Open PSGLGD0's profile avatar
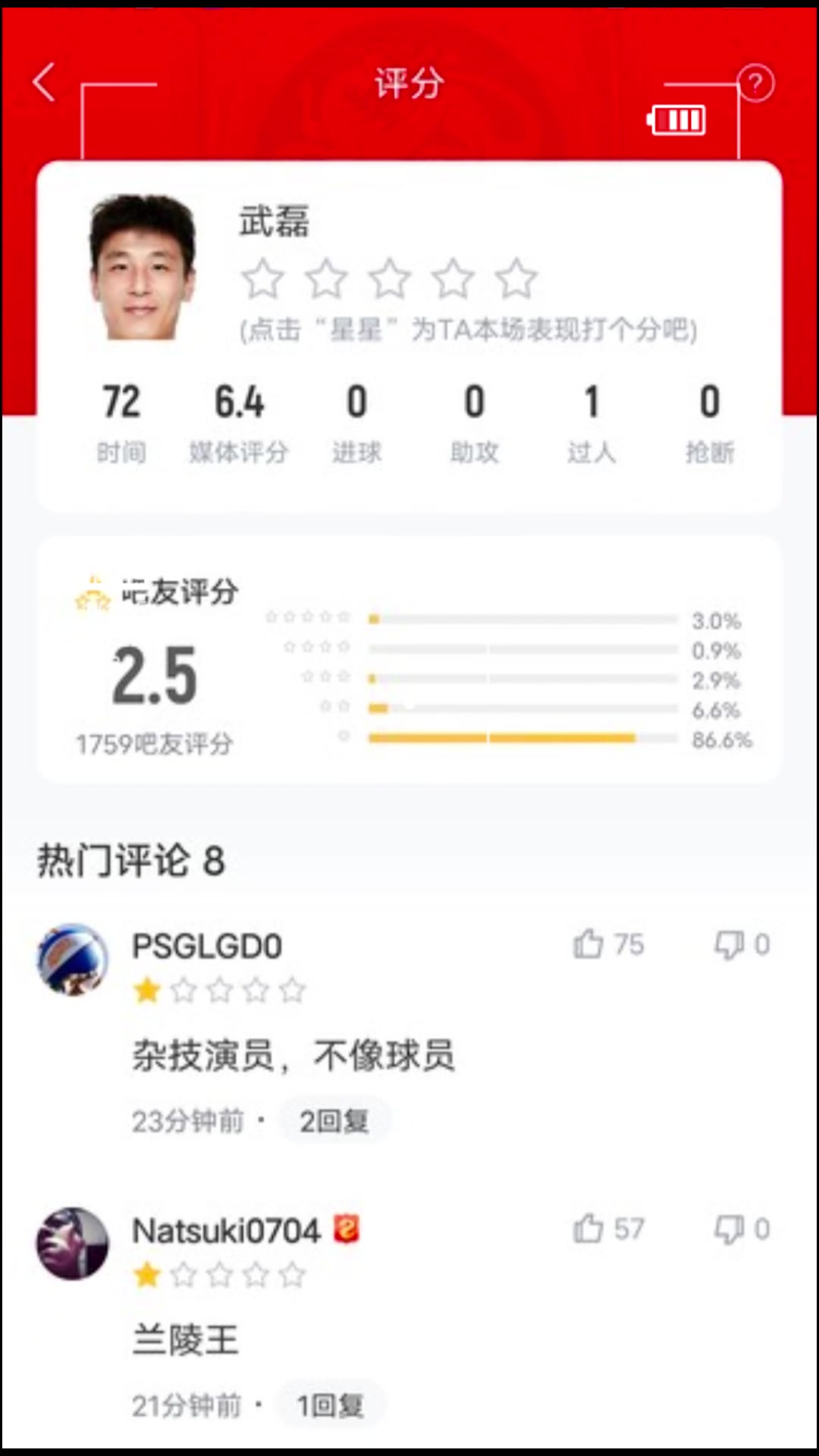Screen dimensions: 819x1456 (x=73, y=959)
